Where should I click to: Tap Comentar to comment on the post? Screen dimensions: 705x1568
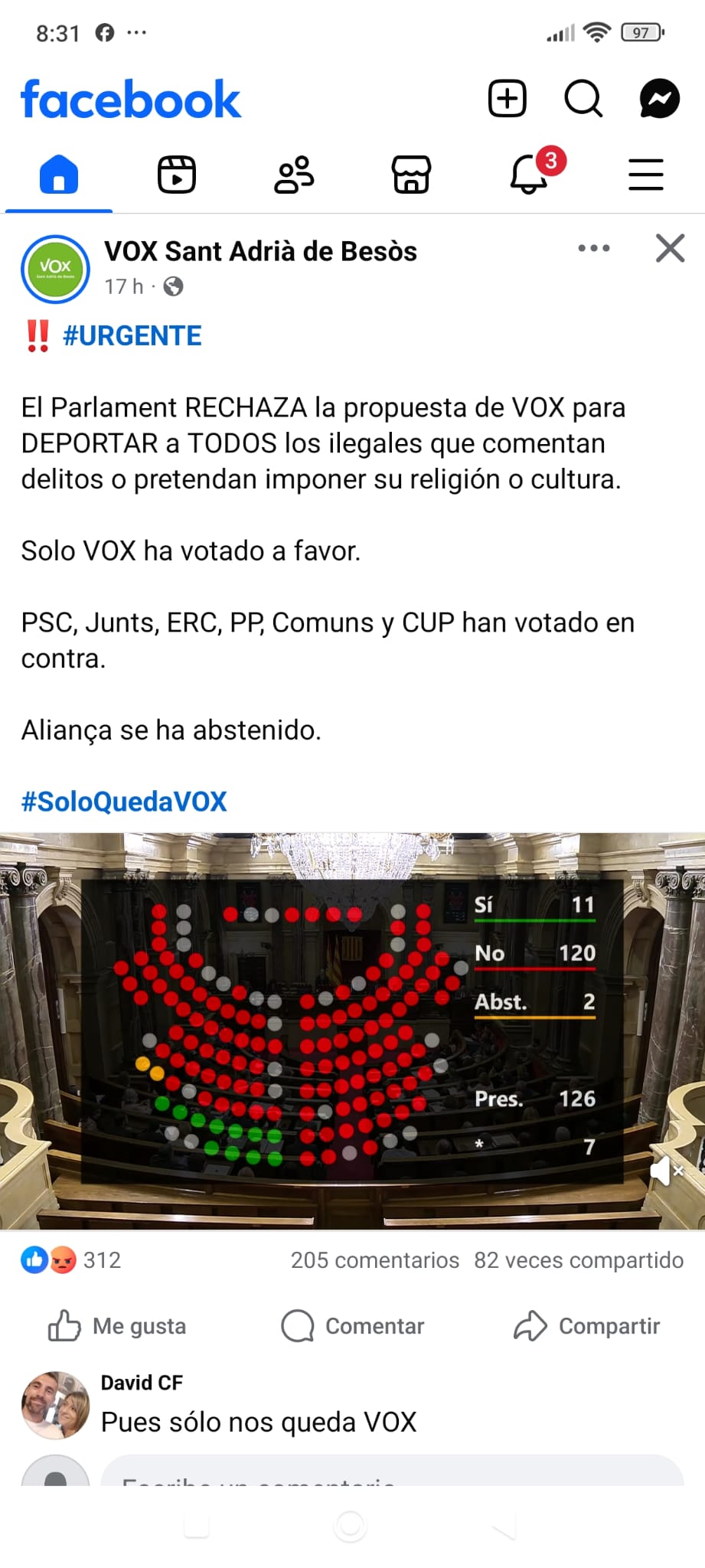(352, 1326)
